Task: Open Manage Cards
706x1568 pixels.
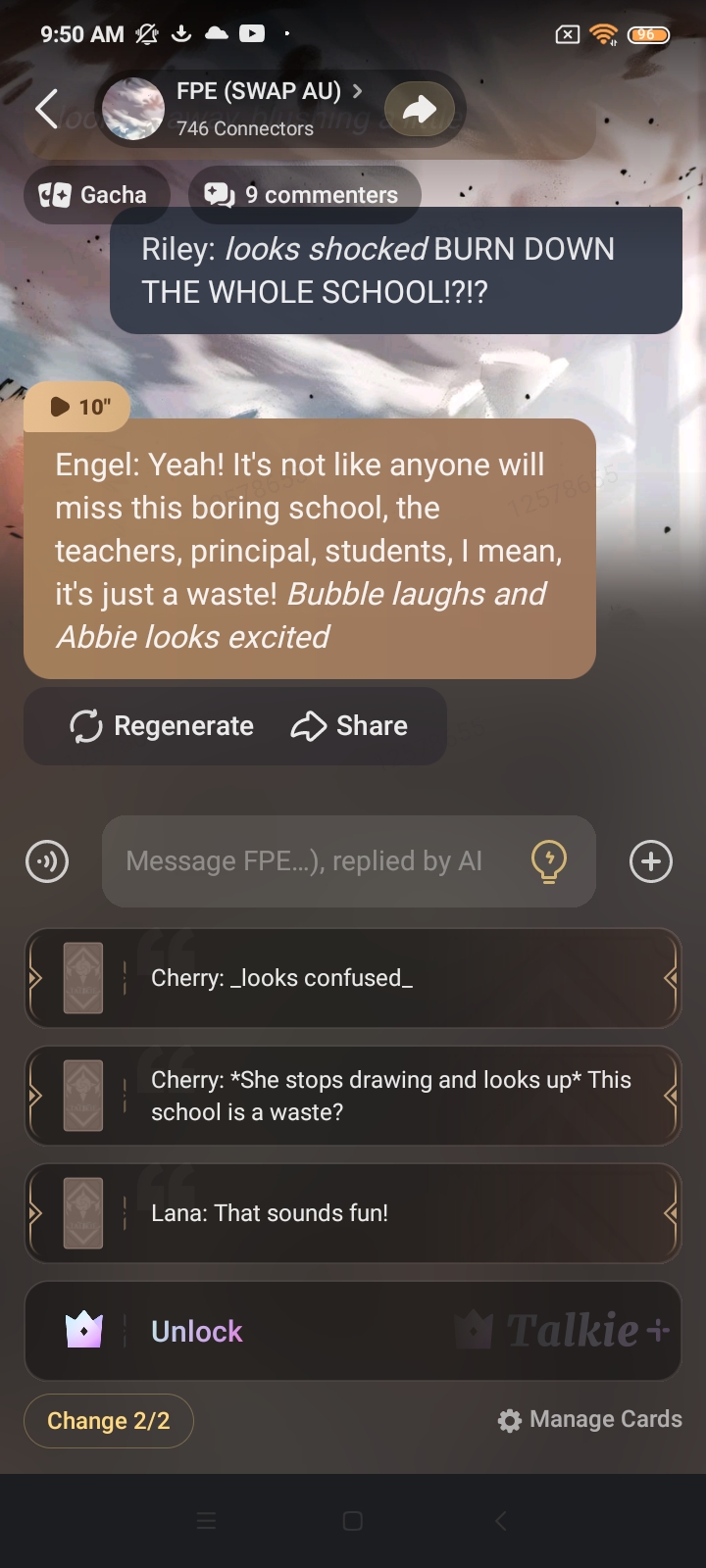Action: (589, 1420)
